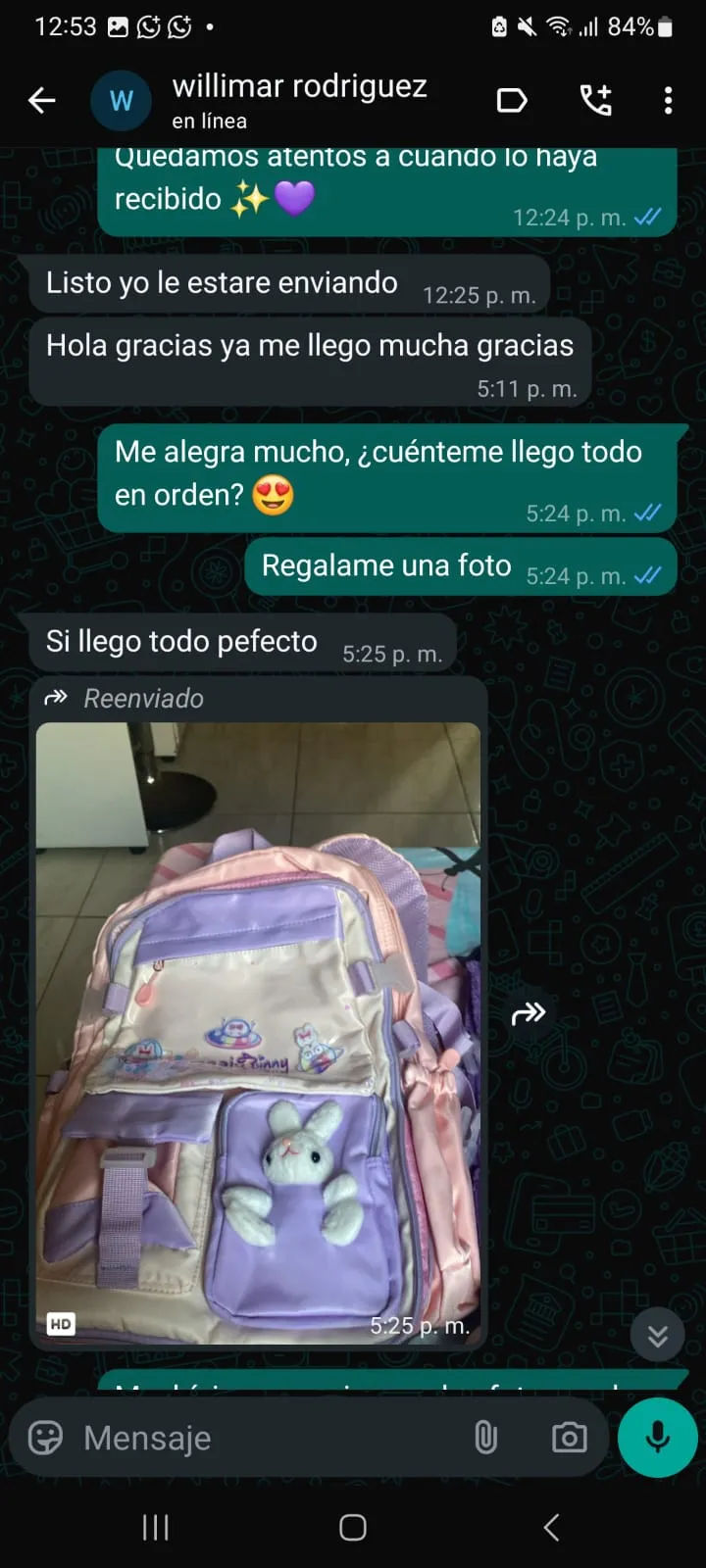Viewport: 706px width, 1568px height.
Task: Show recent apps from the navigation bar
Action: 155,1527
